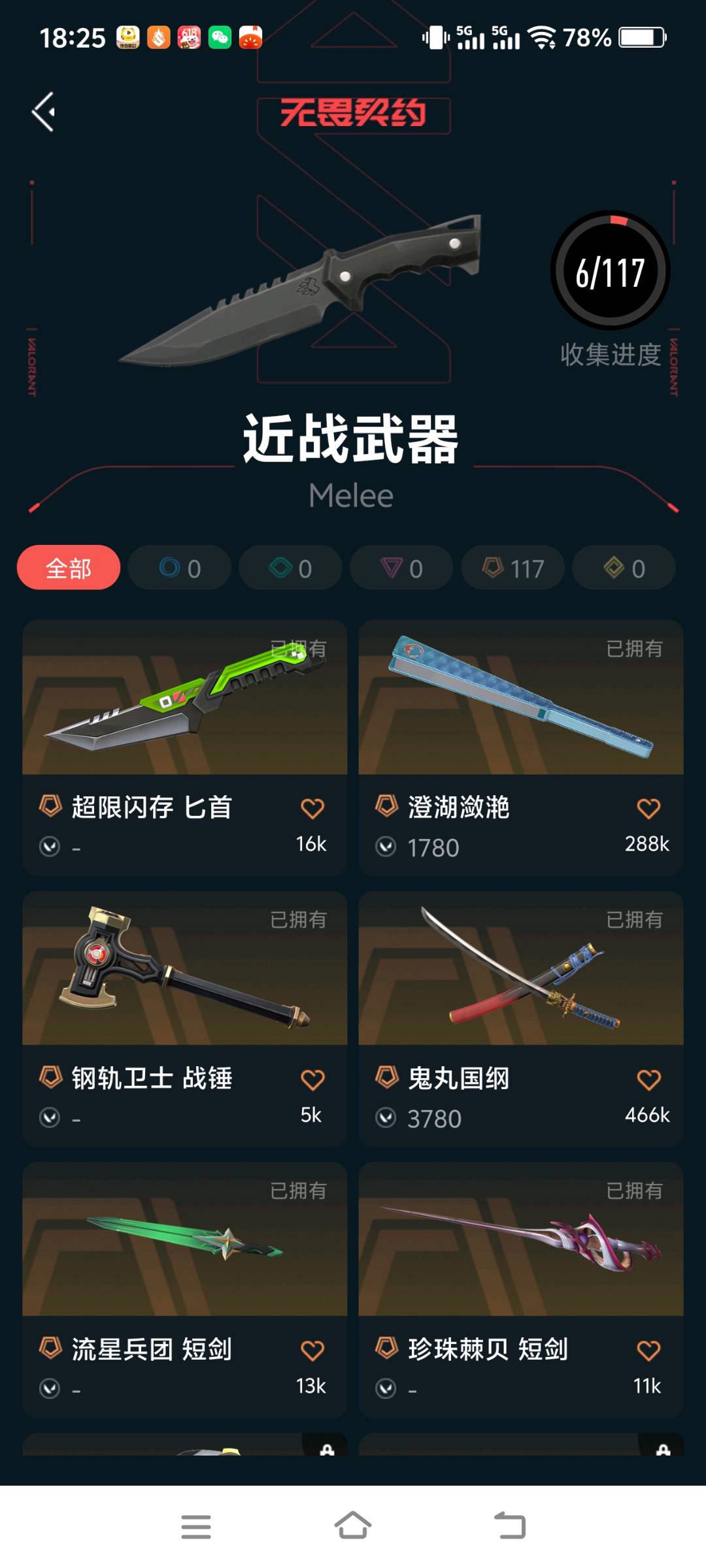Like the 鬼丸国纲 skin

648,1079
